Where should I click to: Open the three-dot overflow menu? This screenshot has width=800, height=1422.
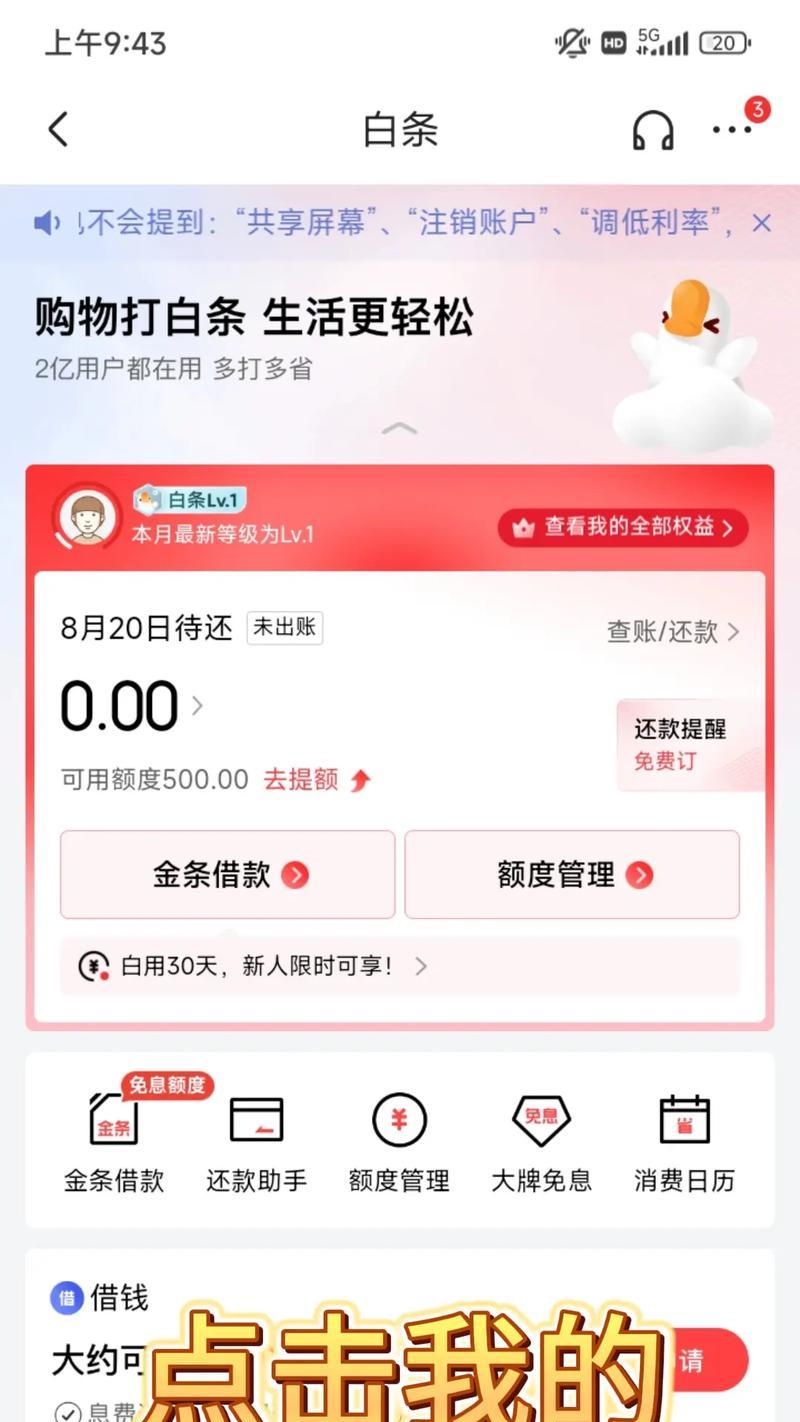tap(732, 130)
